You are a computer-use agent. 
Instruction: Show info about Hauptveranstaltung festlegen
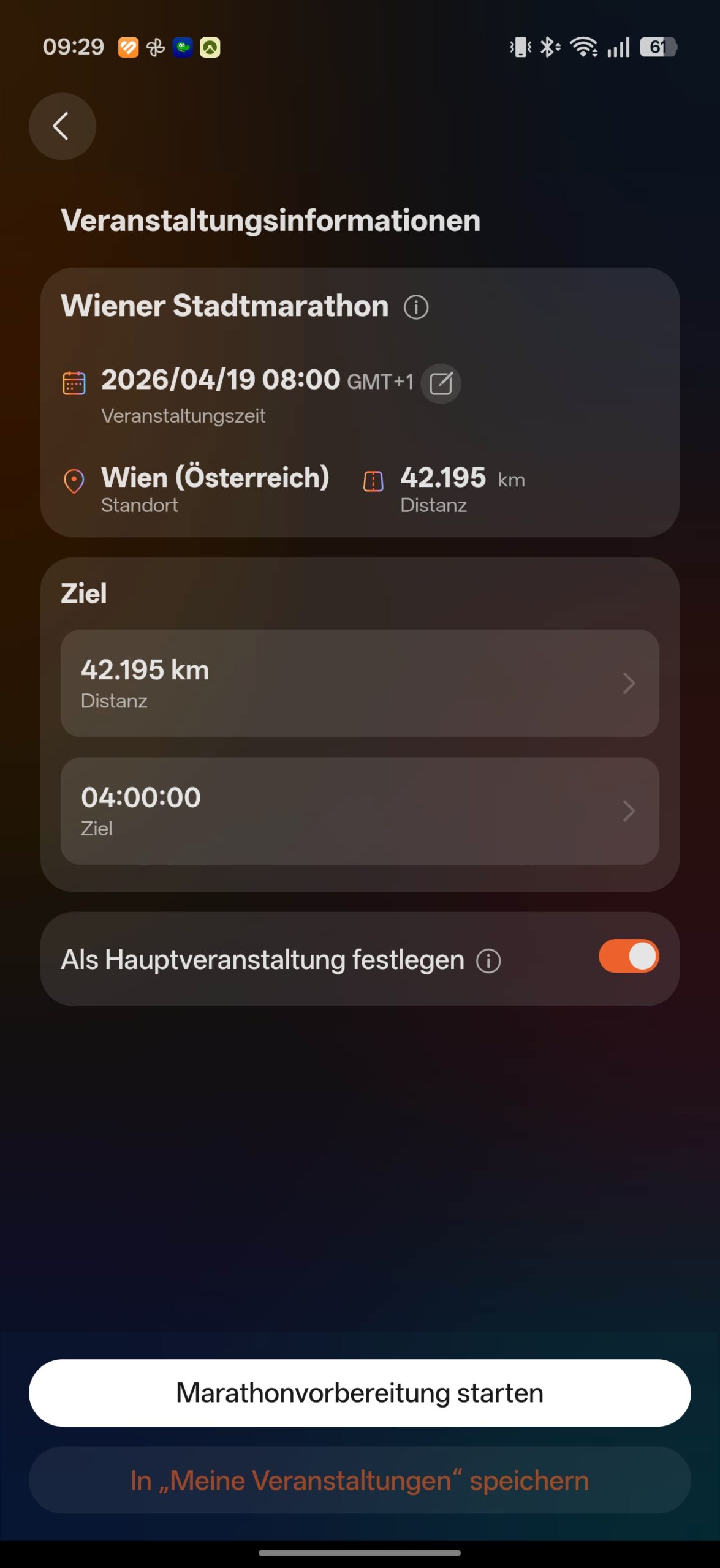pyautogui.click(x=488, y=961)
